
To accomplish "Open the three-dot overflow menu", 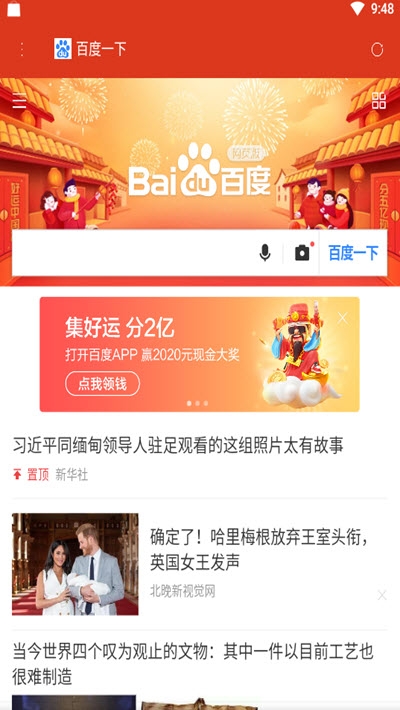I will (x=22, y=49).
